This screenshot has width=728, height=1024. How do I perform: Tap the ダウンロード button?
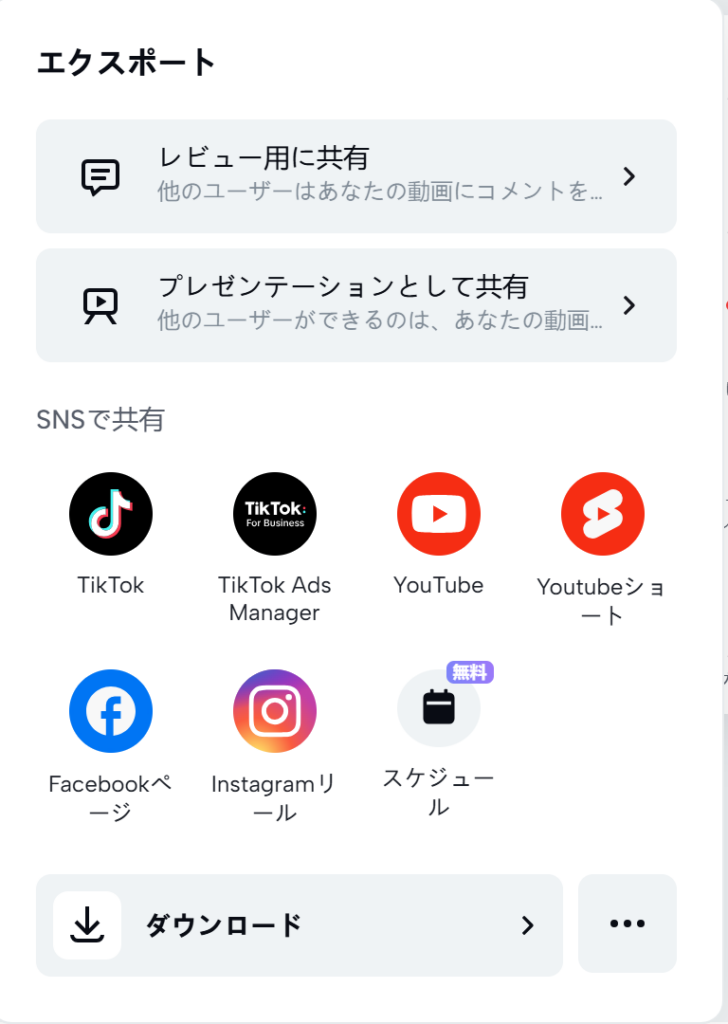tap(299, 925)
